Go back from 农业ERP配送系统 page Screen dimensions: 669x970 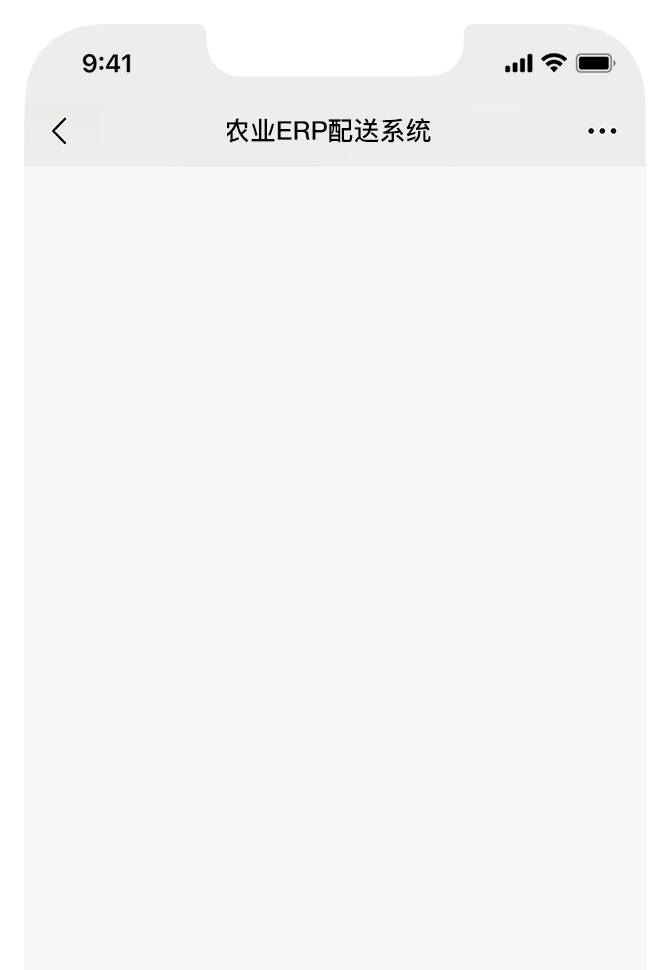click(60, 131)
